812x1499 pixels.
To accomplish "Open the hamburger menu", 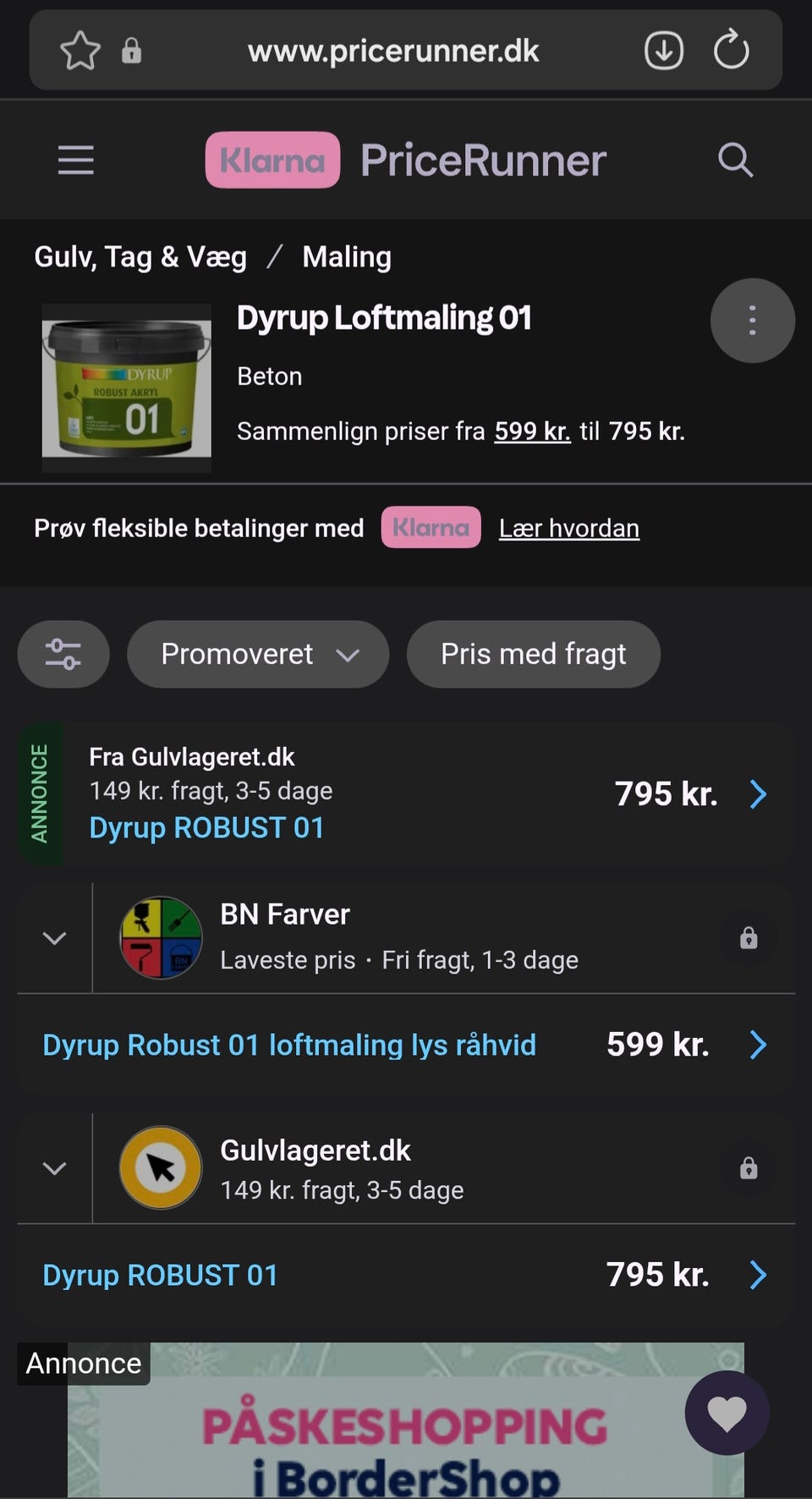I will (x=76, y=160).
